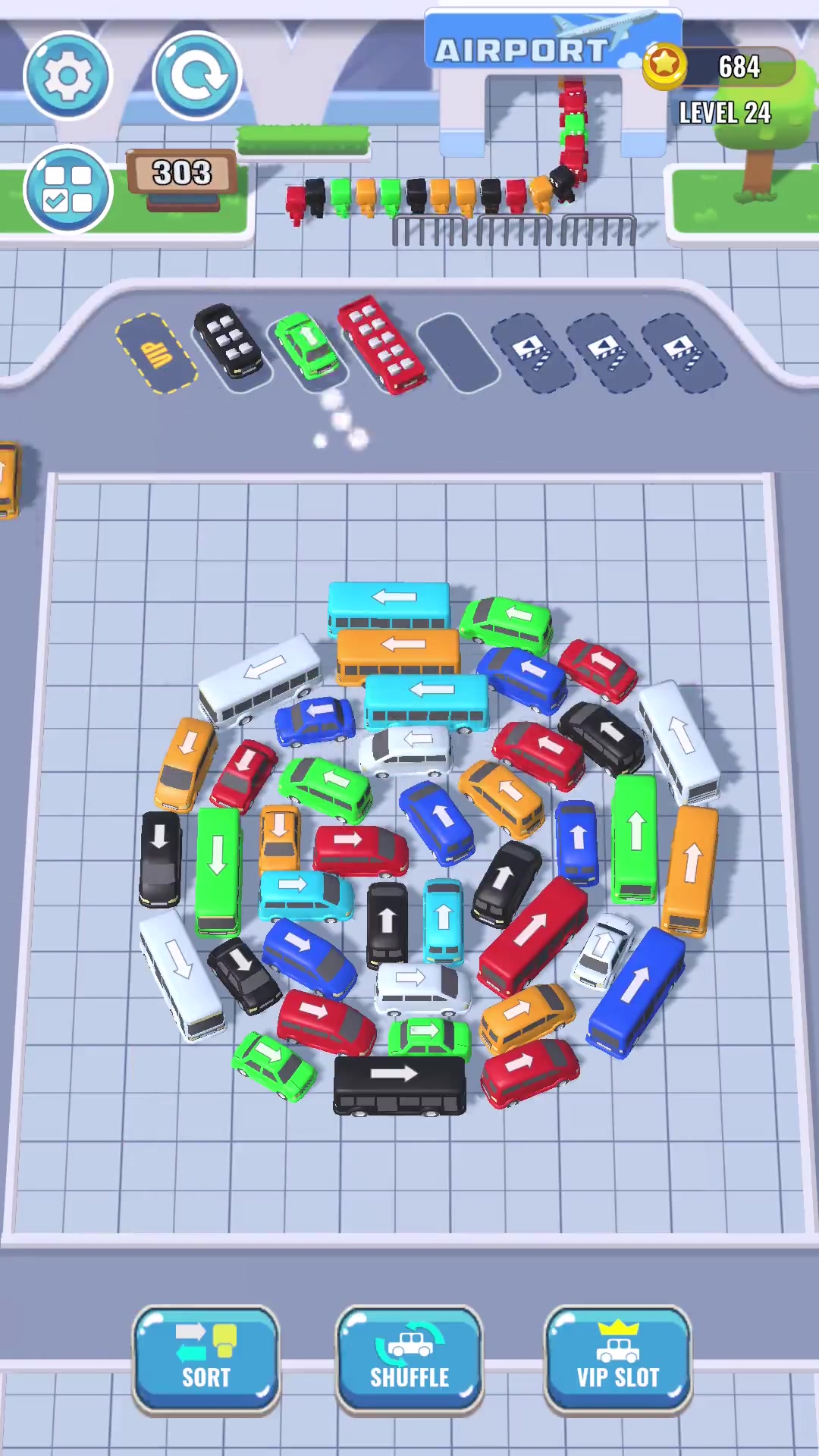This screenshot has width=819, height=1456.
Task: Tap the yellow VIP parking spot
Action: click(156, 353)
